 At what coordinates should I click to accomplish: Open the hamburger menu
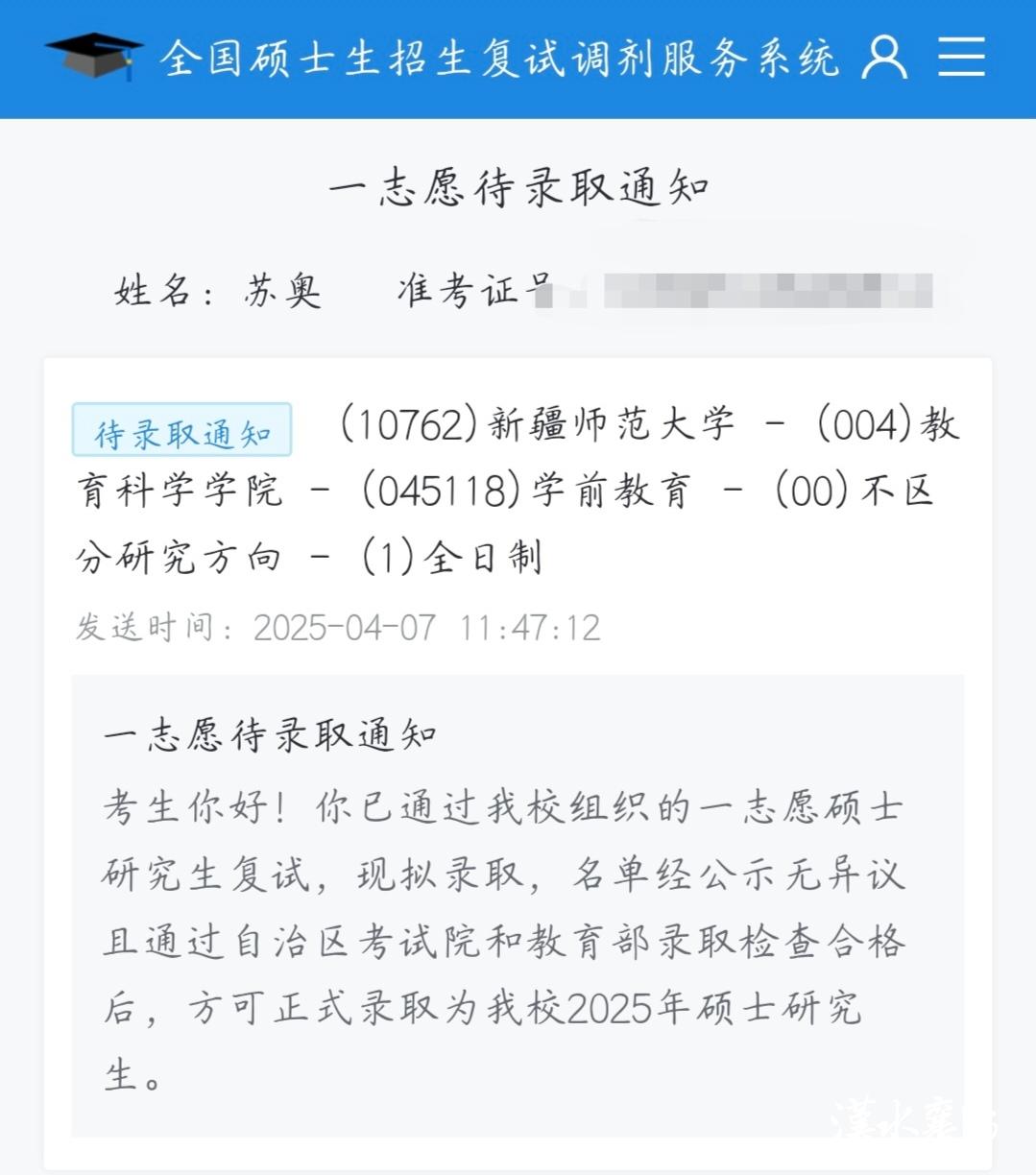tap(961, 58)
